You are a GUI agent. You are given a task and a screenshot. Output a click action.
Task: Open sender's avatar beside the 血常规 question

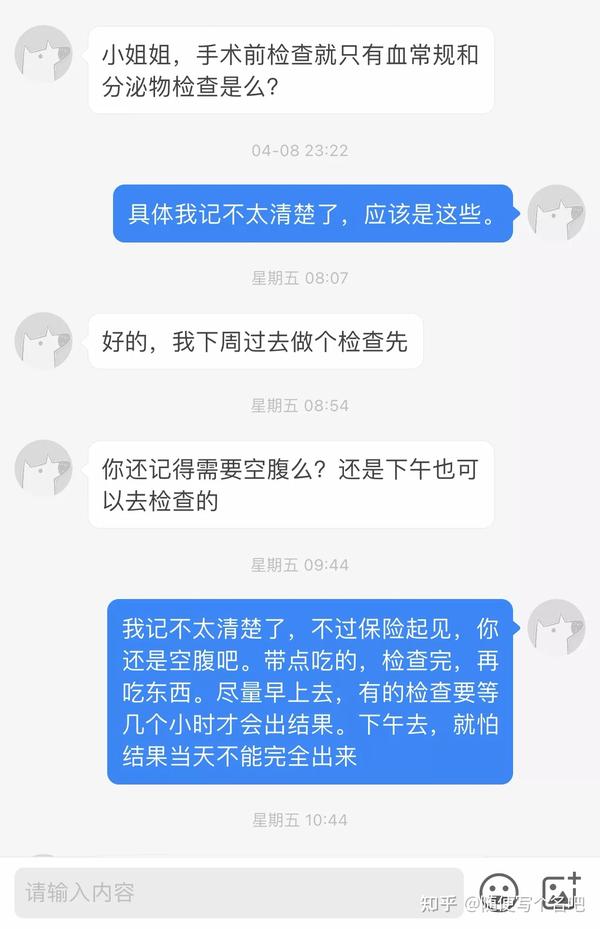pos(43,54)
